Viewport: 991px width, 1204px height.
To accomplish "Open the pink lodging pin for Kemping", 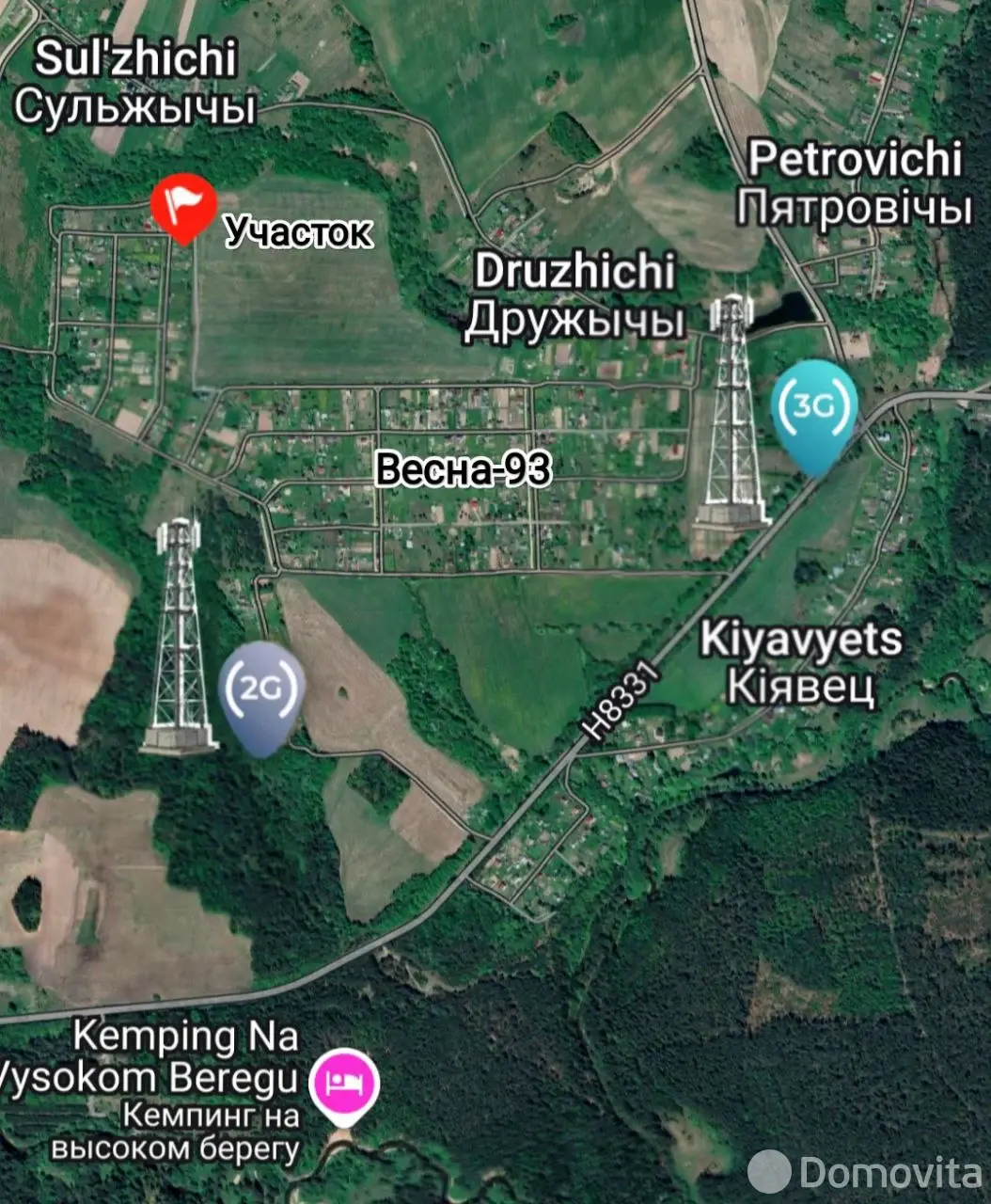I will (x=343, y=1085).
